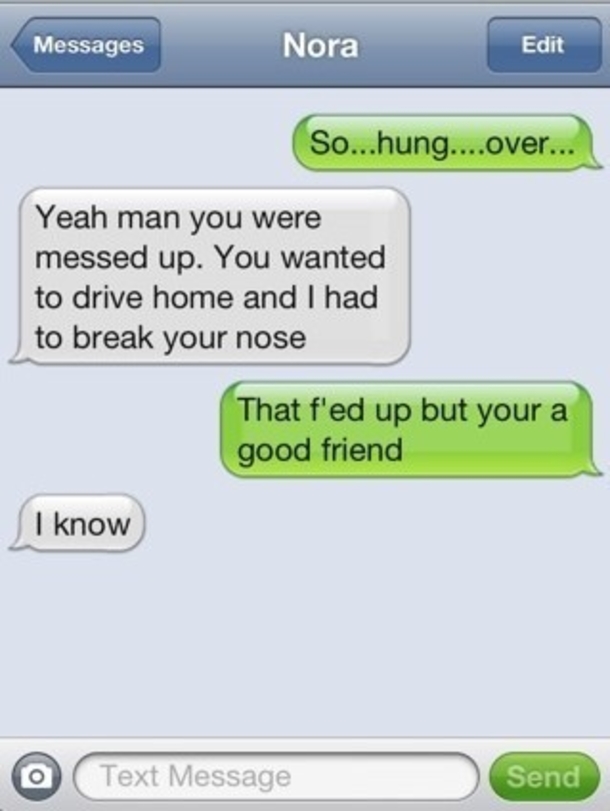Open the camera attachment icon
Viewport: 610px width, 811px height.
point(35,775)
